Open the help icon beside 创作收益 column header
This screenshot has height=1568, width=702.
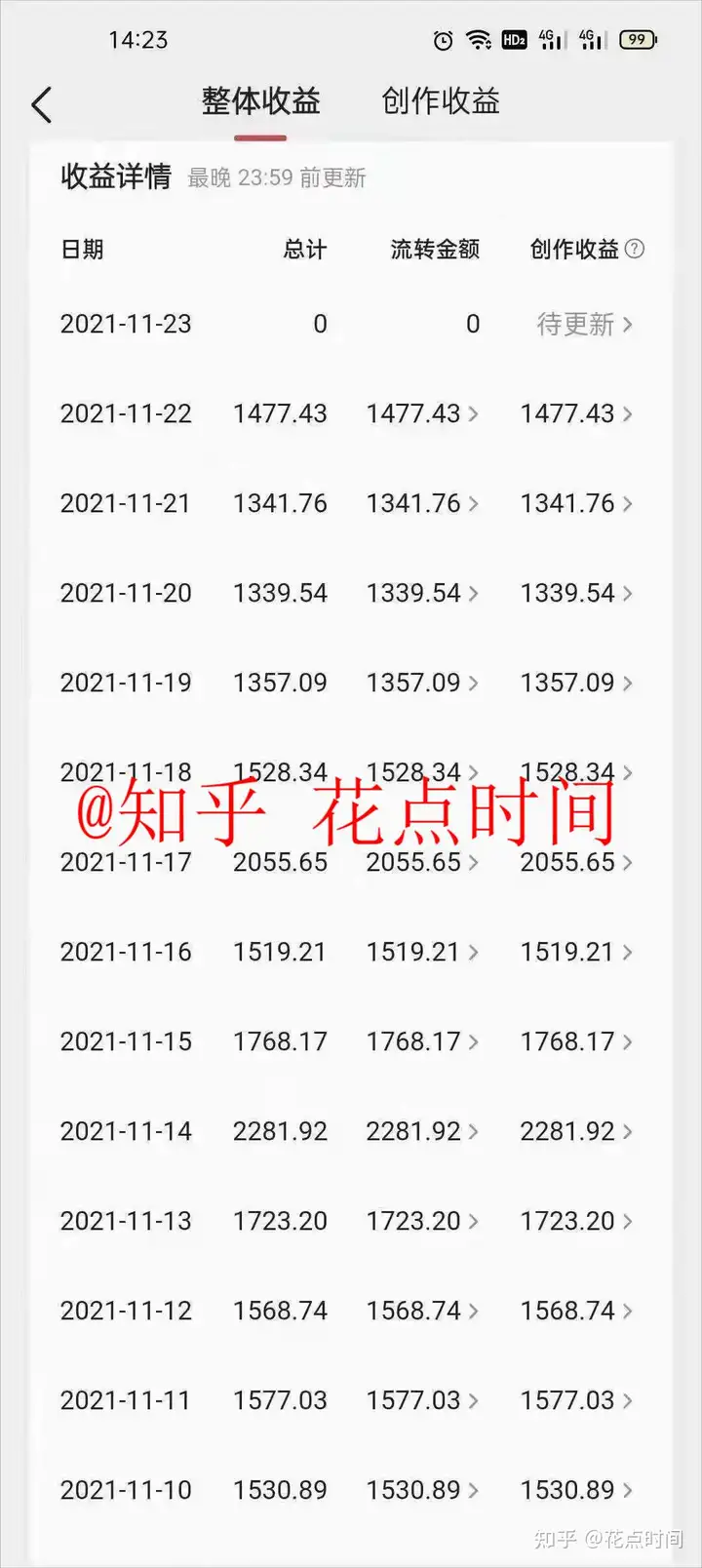pos(635,249)
